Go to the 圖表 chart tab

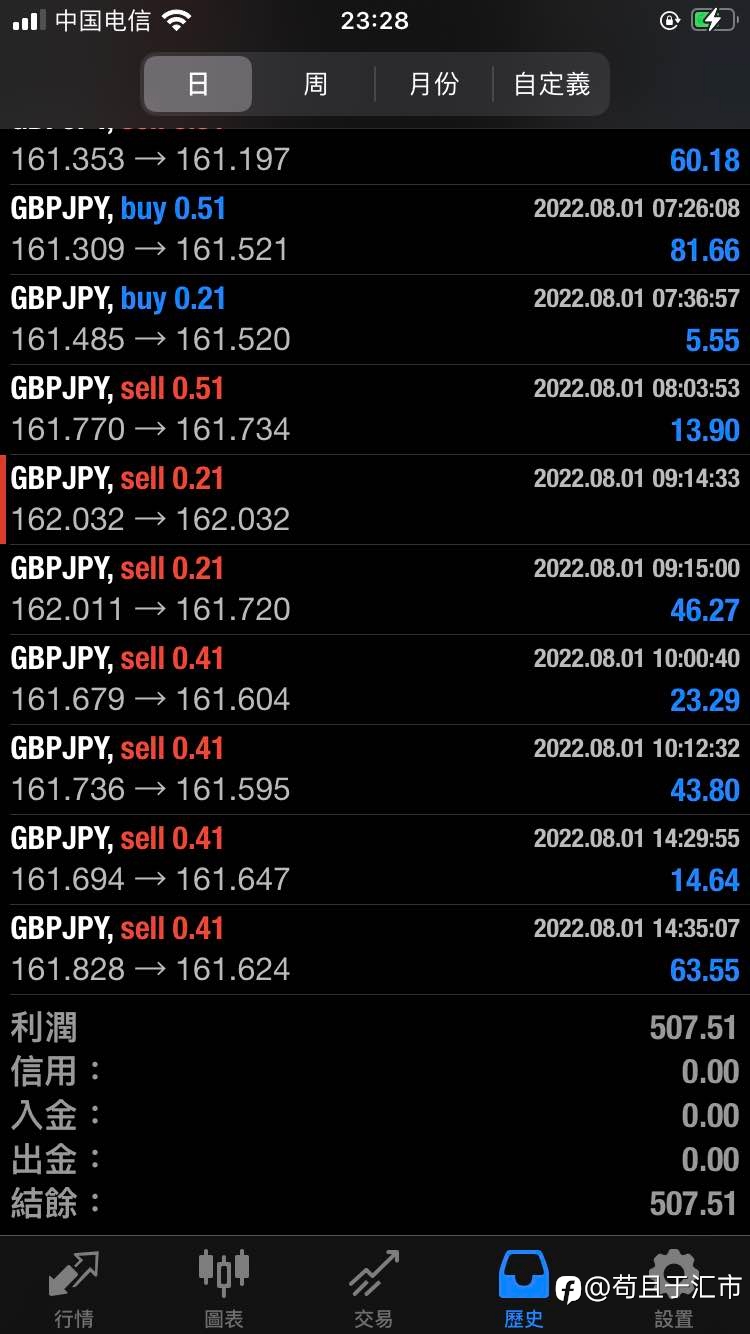click(x=224, y=1288)
